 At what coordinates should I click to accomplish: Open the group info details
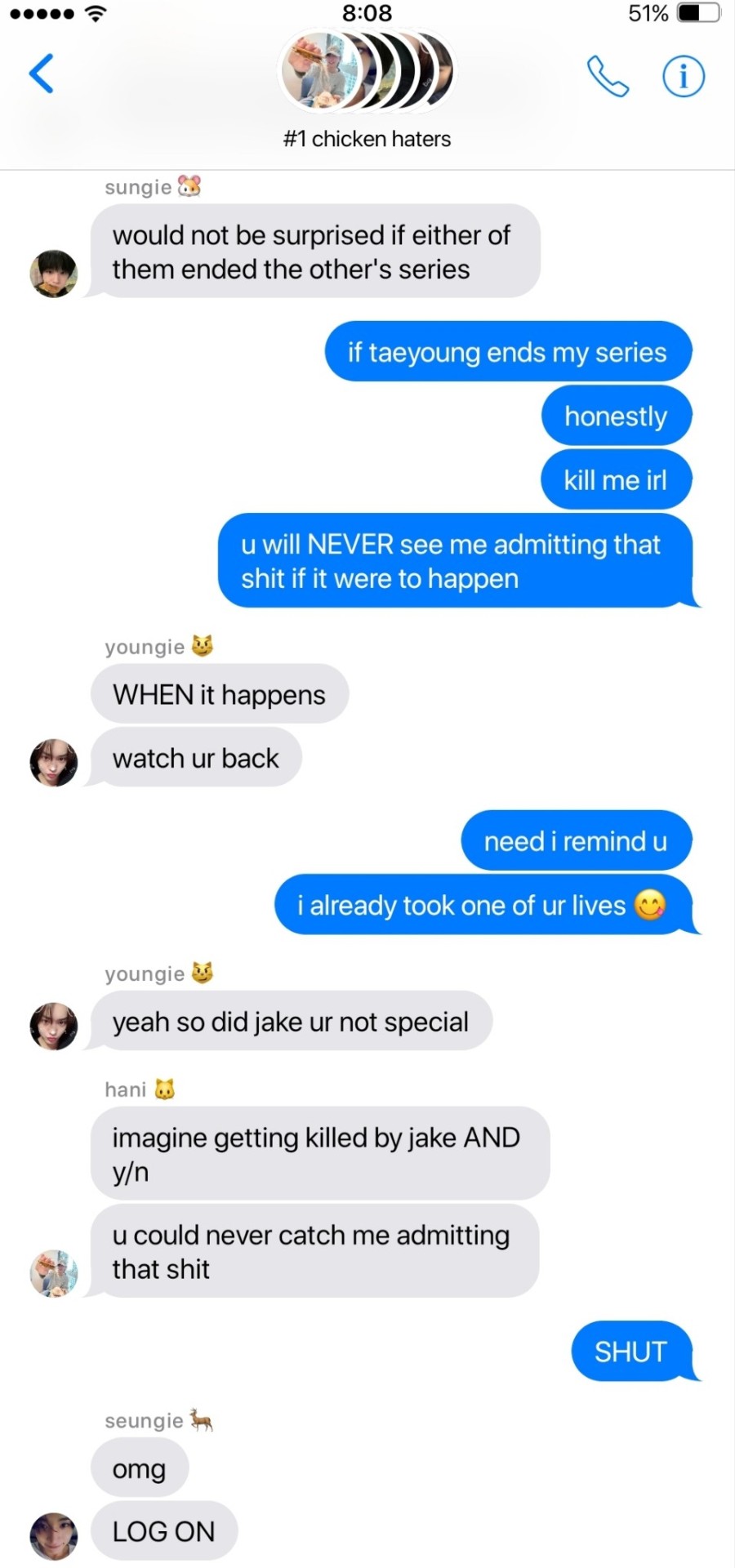683,77
